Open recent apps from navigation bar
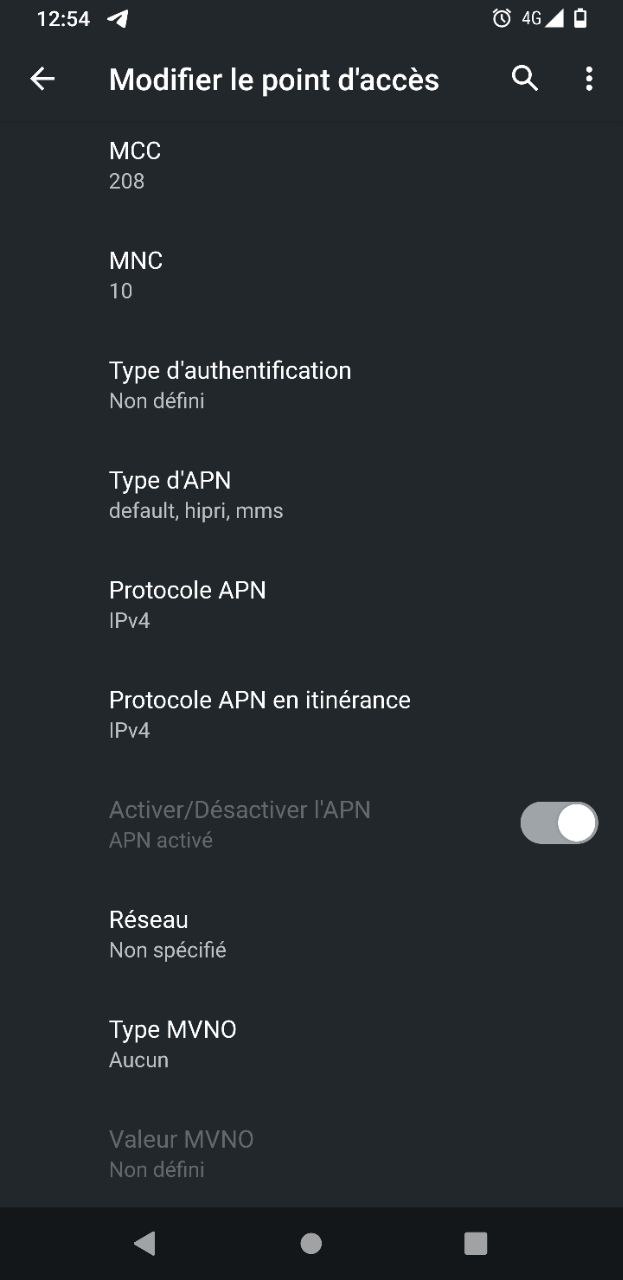 point(476,1243)
